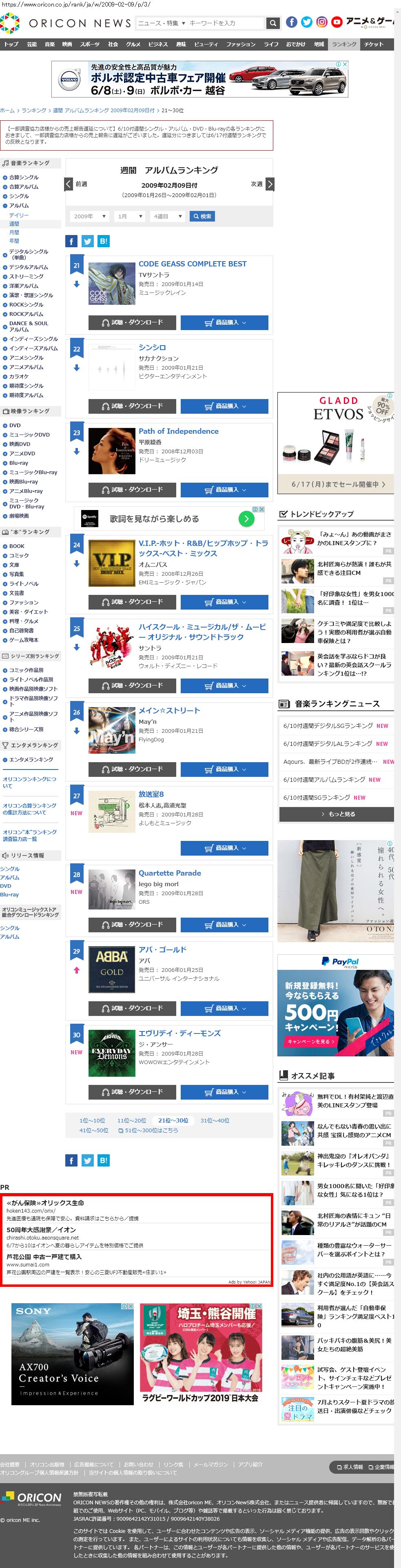Image resolution: width=401 pixels, height=1568 pixels.
Task: Jump to 31位～40位 ranking page
Action: point(215,1120)
